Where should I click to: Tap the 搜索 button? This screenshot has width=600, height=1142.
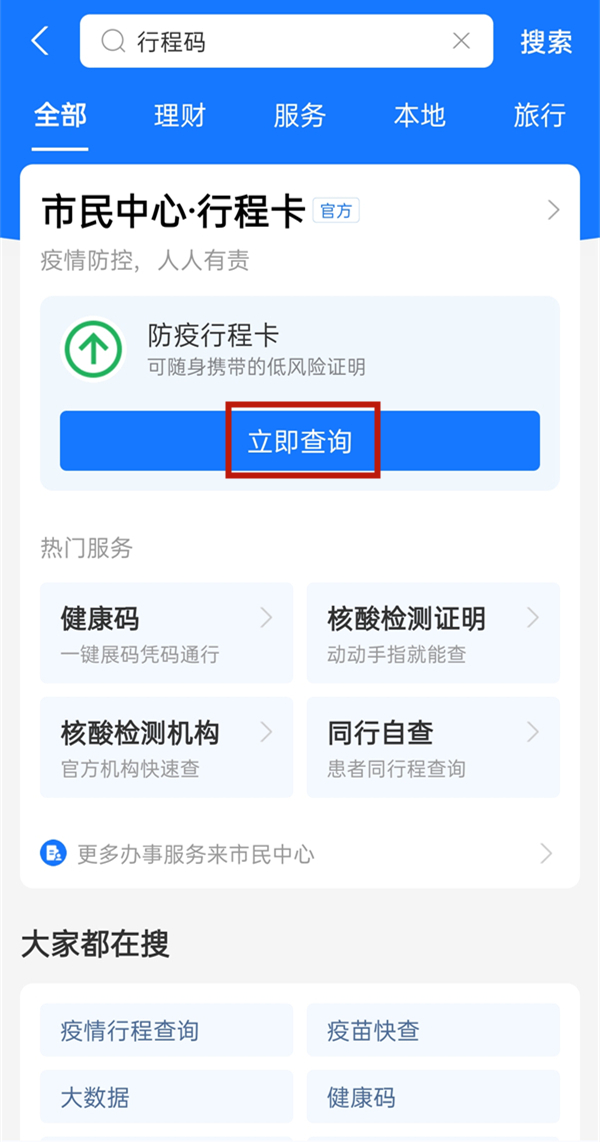pos(546,41)
